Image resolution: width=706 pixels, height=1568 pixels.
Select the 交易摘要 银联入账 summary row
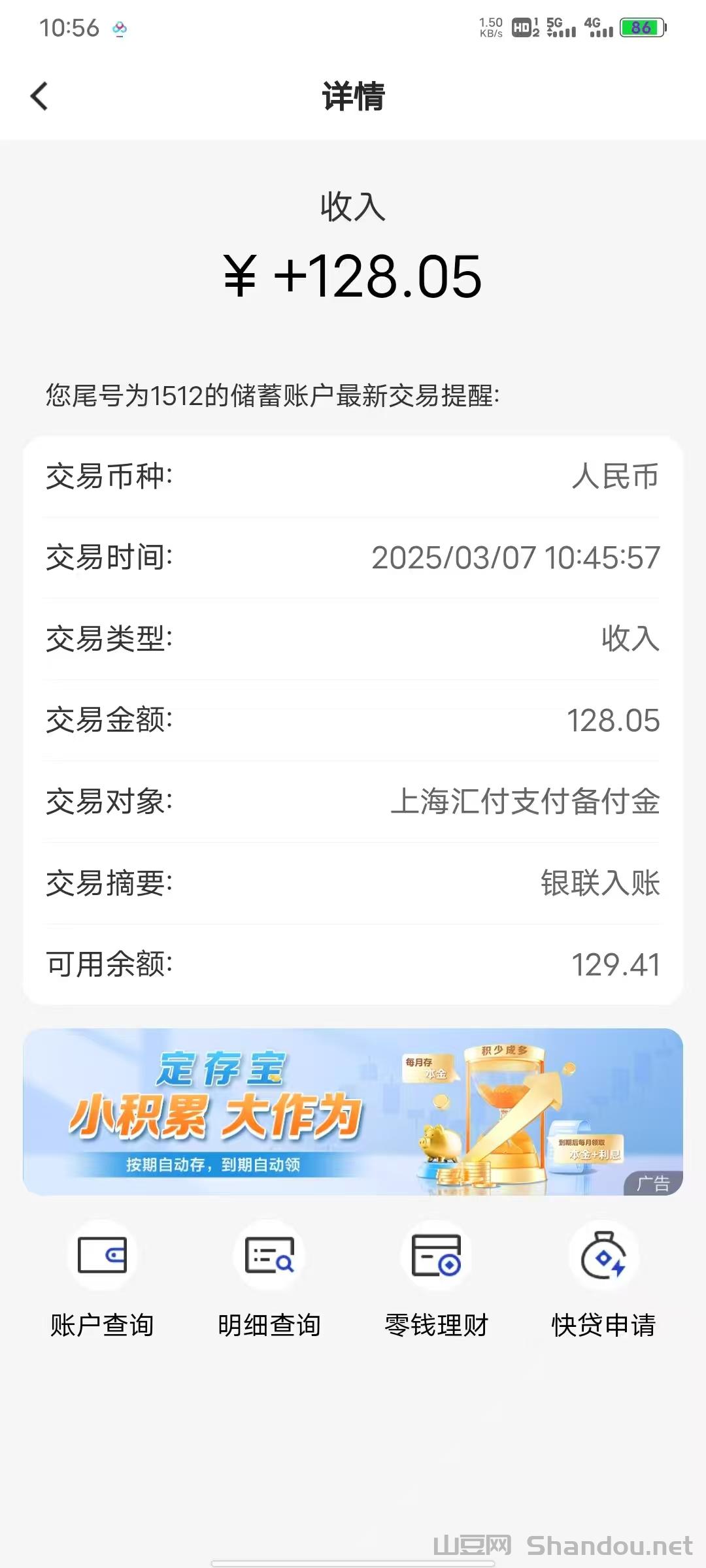coord(353,883)
